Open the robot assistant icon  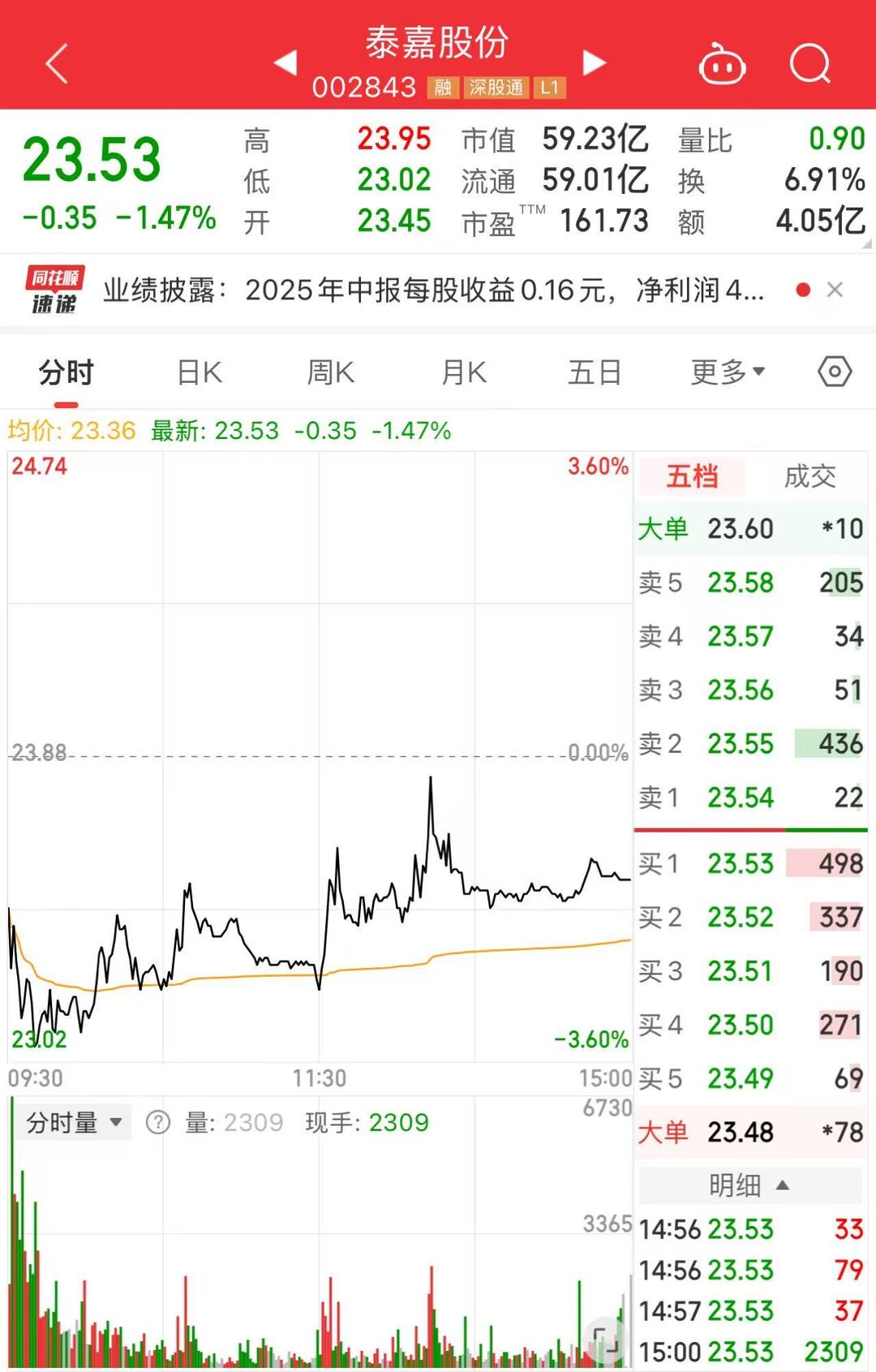click(x=722, y=64)
